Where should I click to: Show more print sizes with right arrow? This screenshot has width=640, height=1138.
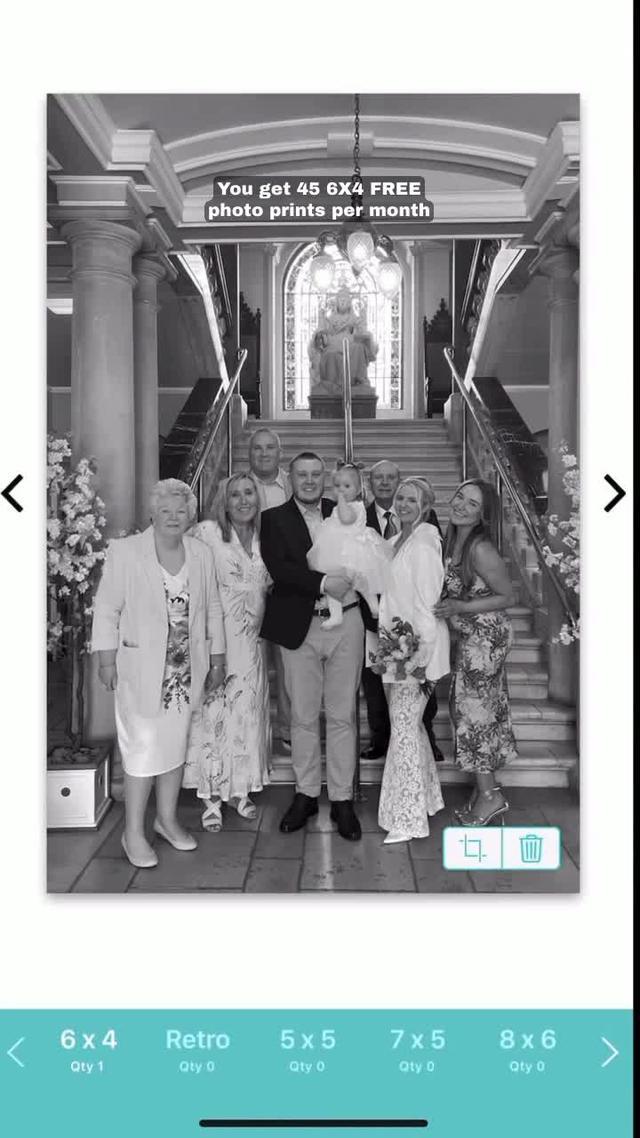pos(609,1052)
